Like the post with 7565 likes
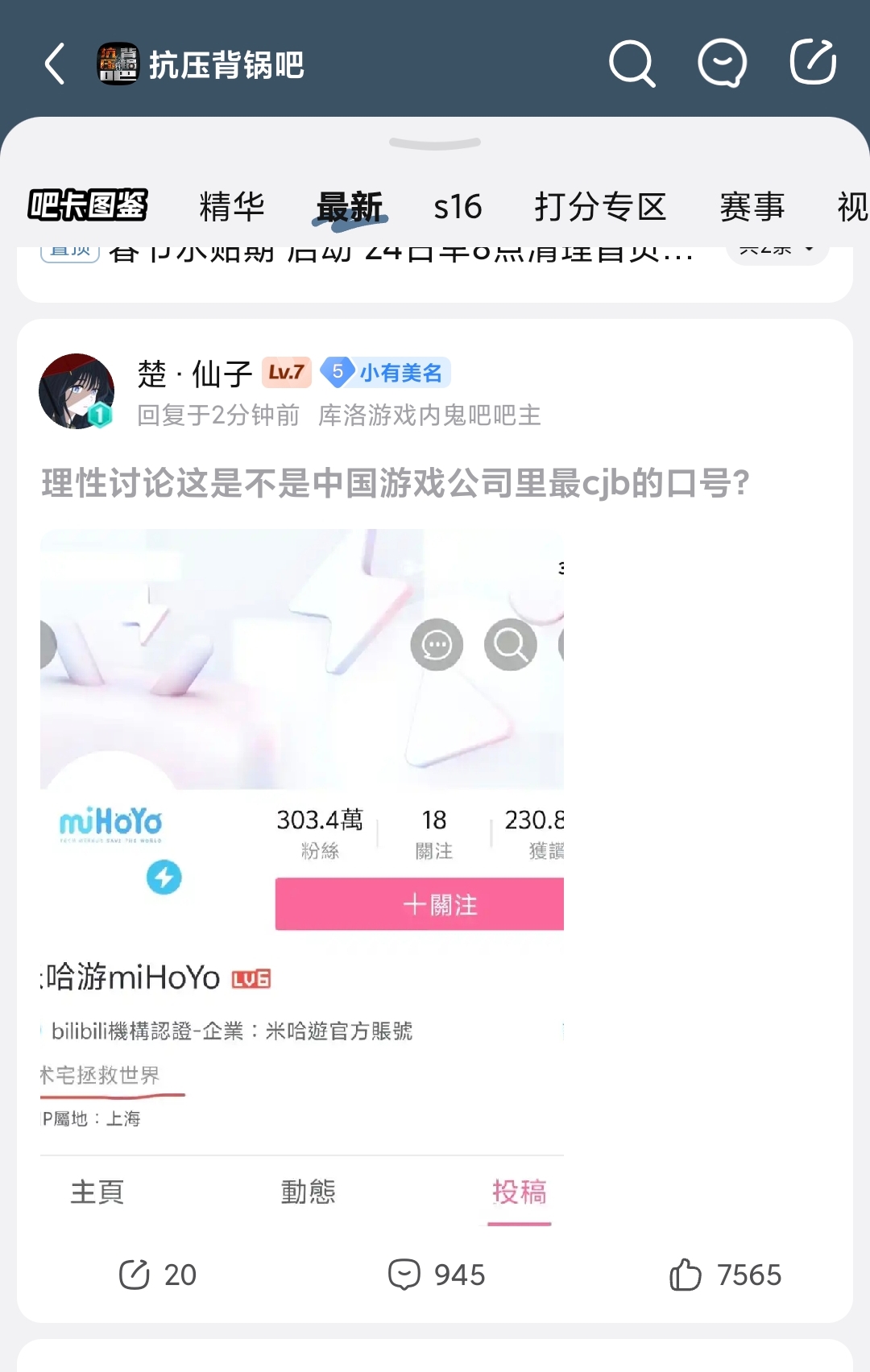This screenshot has width=870, height=1372. (725, 1275)
